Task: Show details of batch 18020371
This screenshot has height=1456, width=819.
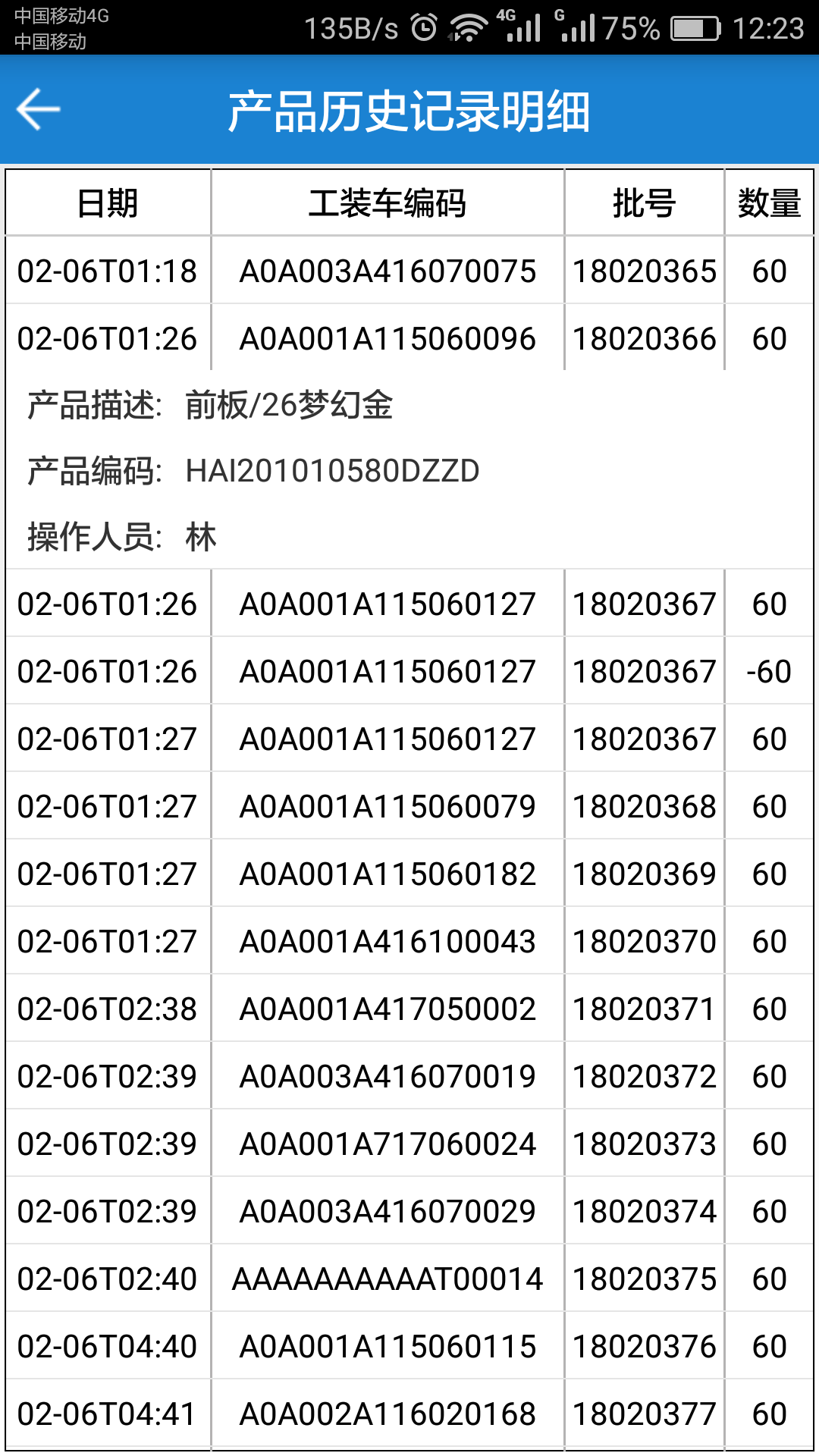Action: pos(409,1009)
